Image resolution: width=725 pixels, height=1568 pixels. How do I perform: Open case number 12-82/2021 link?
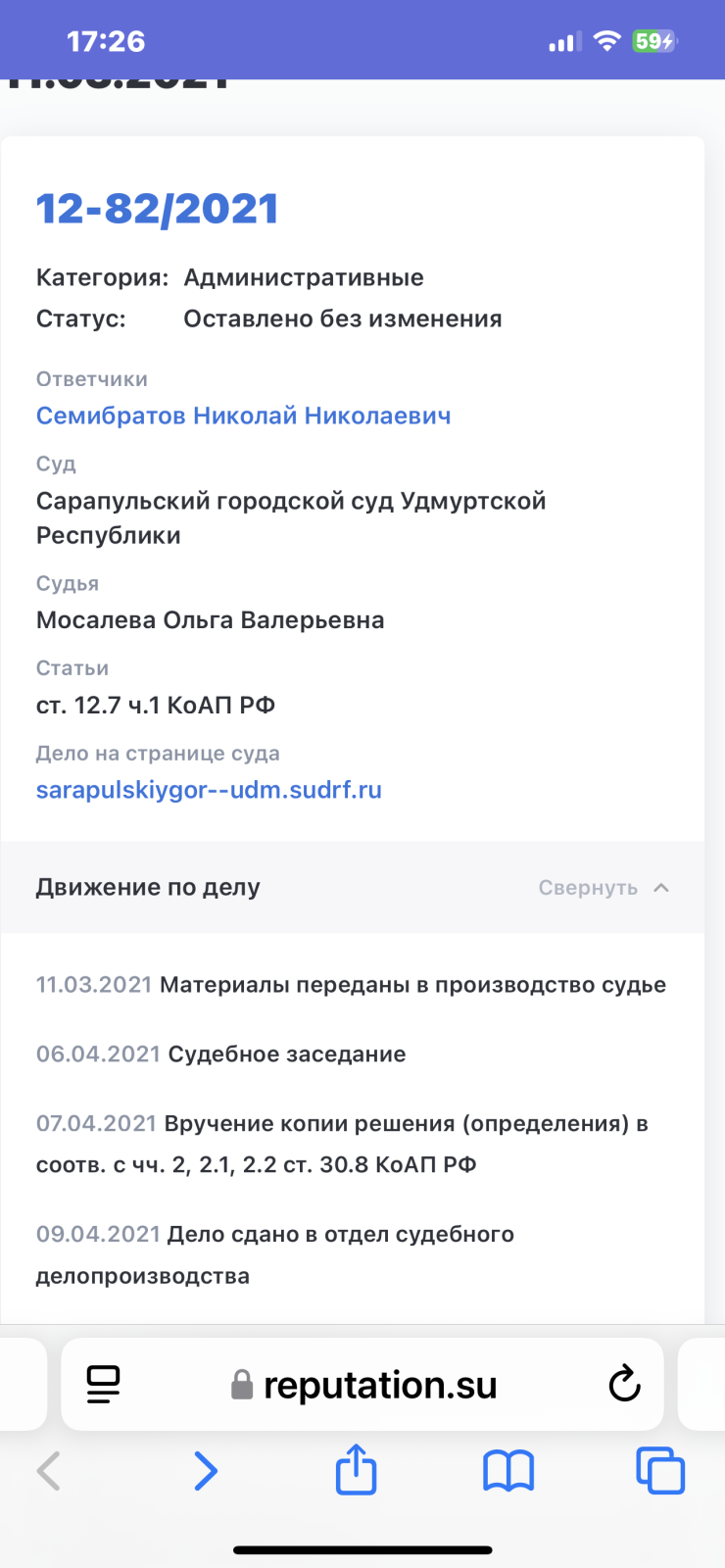(x=157, y=209)
